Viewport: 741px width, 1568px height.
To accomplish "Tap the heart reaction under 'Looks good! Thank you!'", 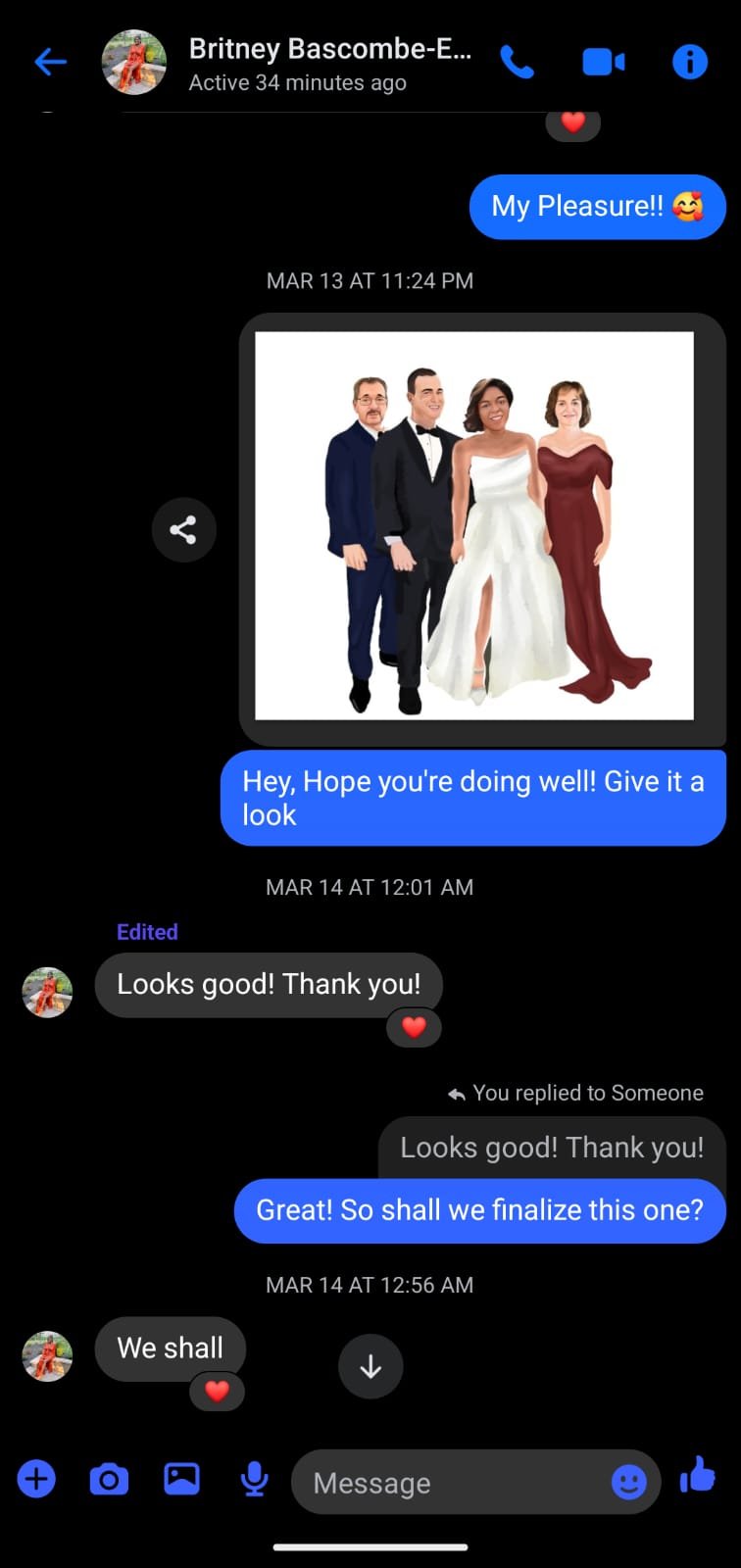I will pyautogui.click(x=414, y=1027).
